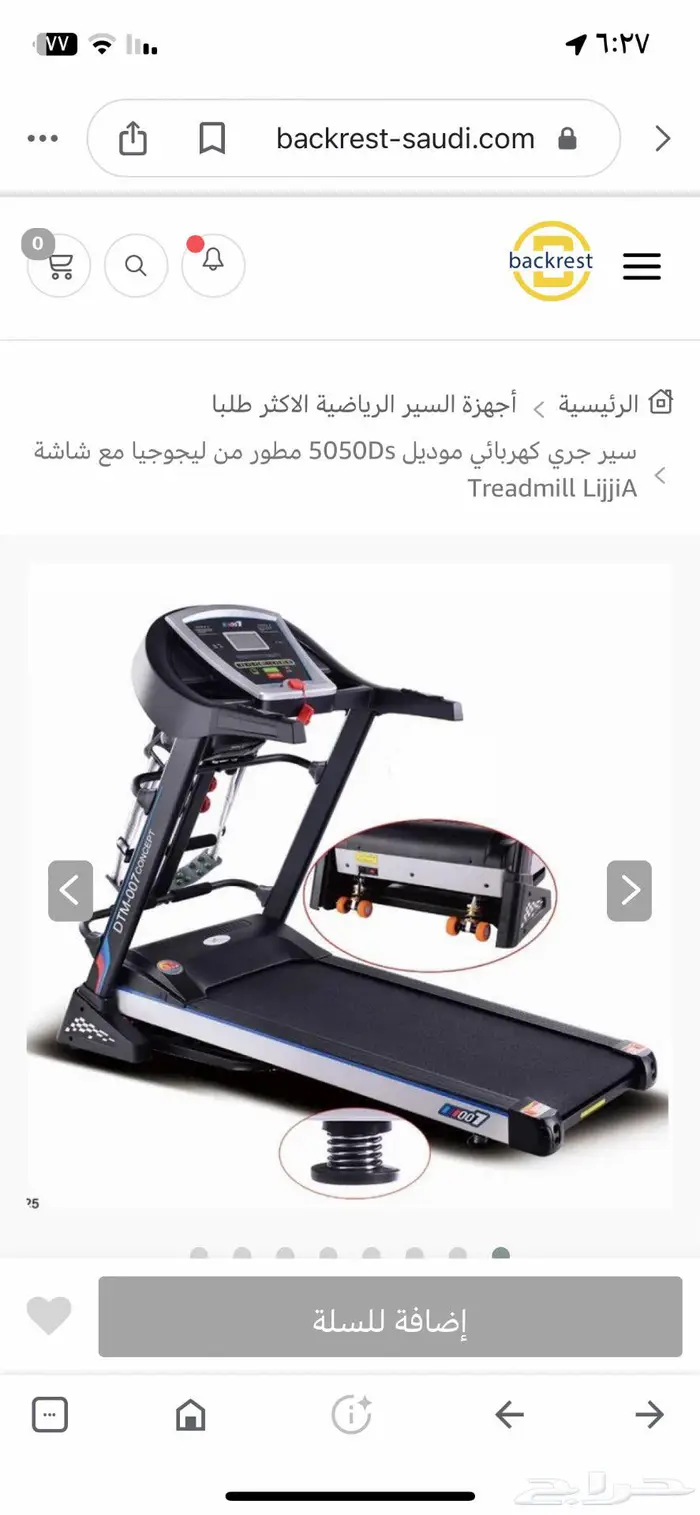Tap the backrest-saudi.com address field

click(405, 139)
